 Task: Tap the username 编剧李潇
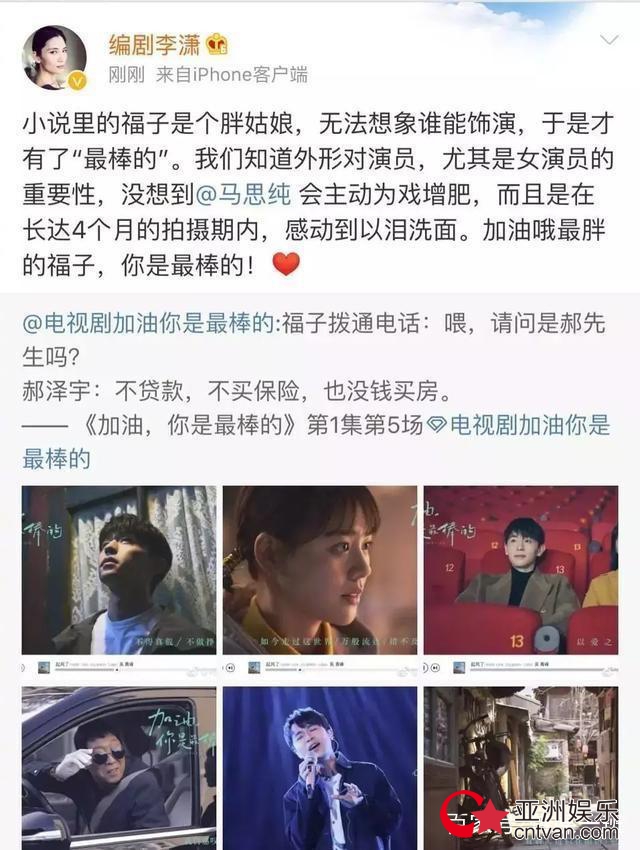tap(156, 44)
